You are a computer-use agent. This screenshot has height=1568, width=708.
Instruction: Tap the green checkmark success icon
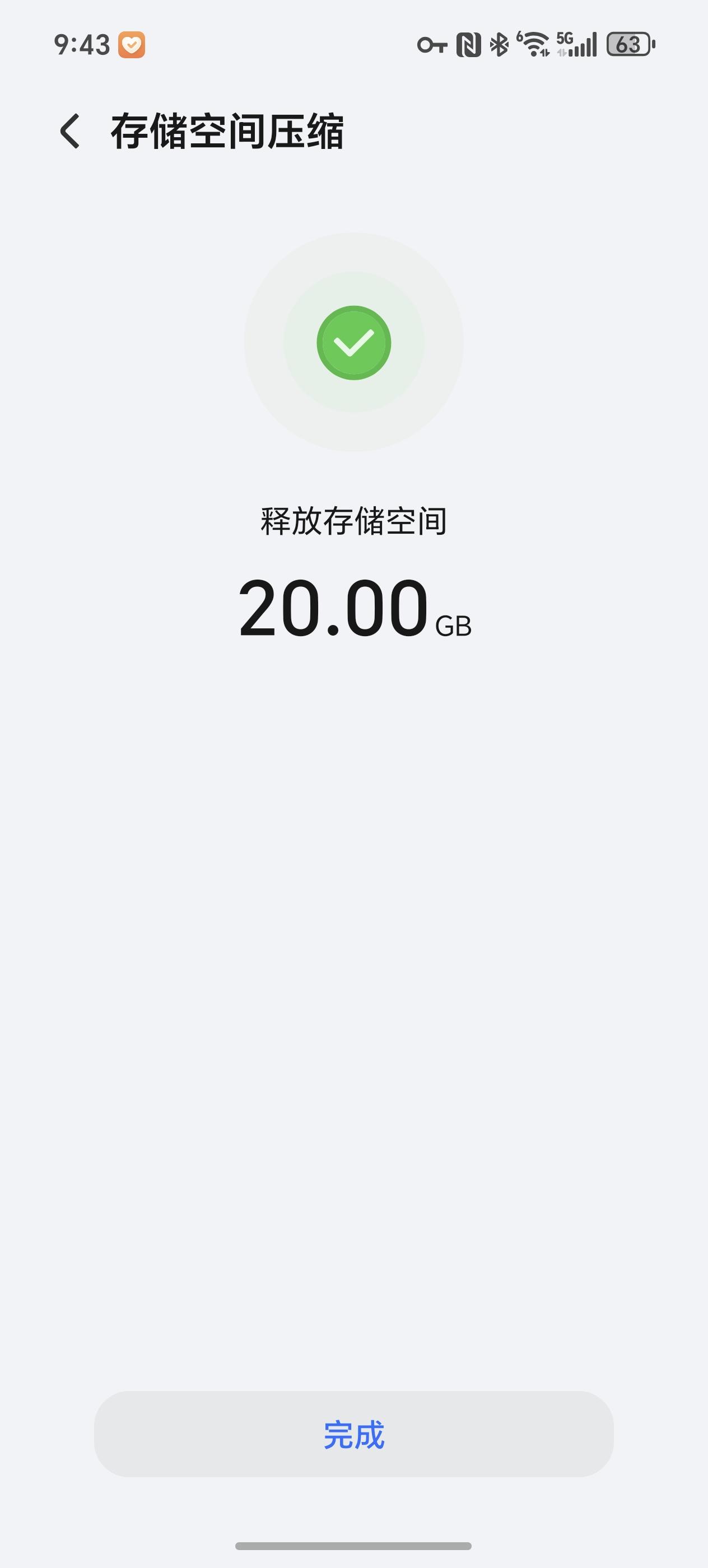pos(353,342)
